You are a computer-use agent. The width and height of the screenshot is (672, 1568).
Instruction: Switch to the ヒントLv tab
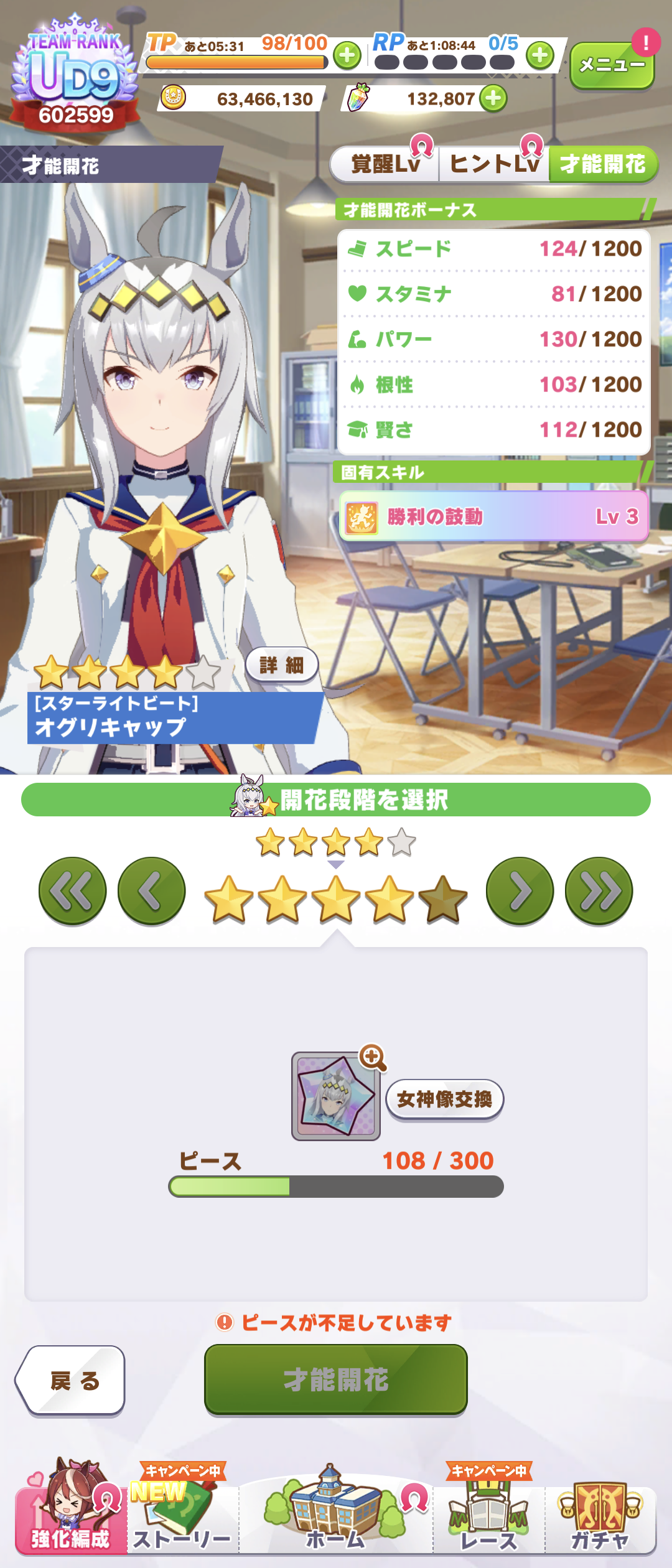(x=494, y=164)
